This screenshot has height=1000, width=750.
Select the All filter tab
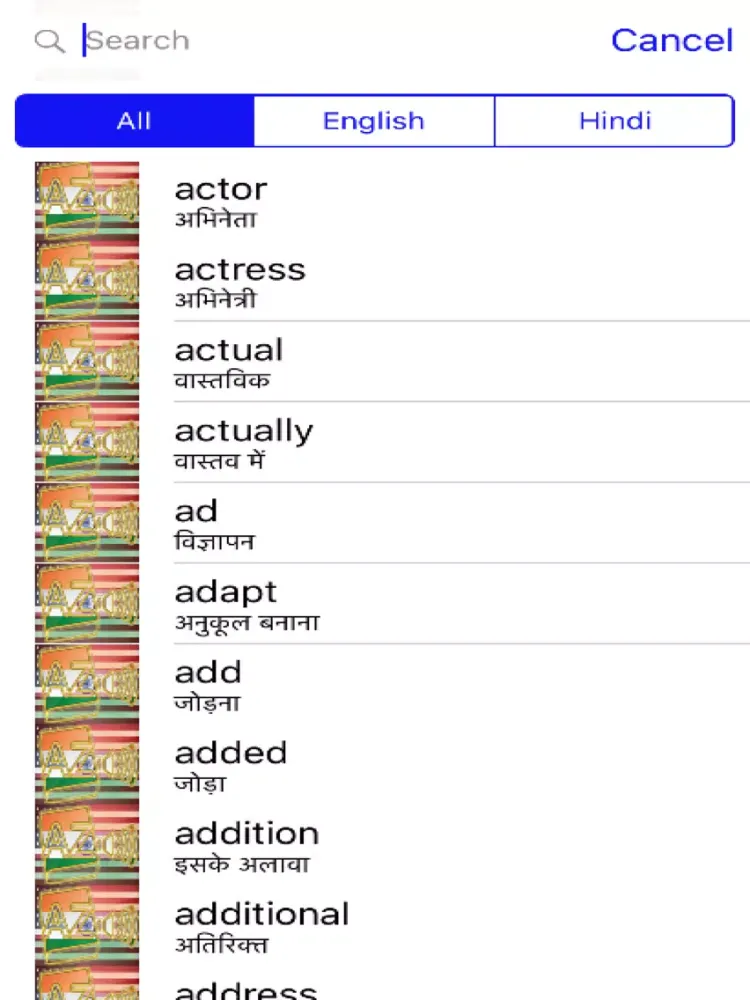pyautogui.click(x=133, y=120)
